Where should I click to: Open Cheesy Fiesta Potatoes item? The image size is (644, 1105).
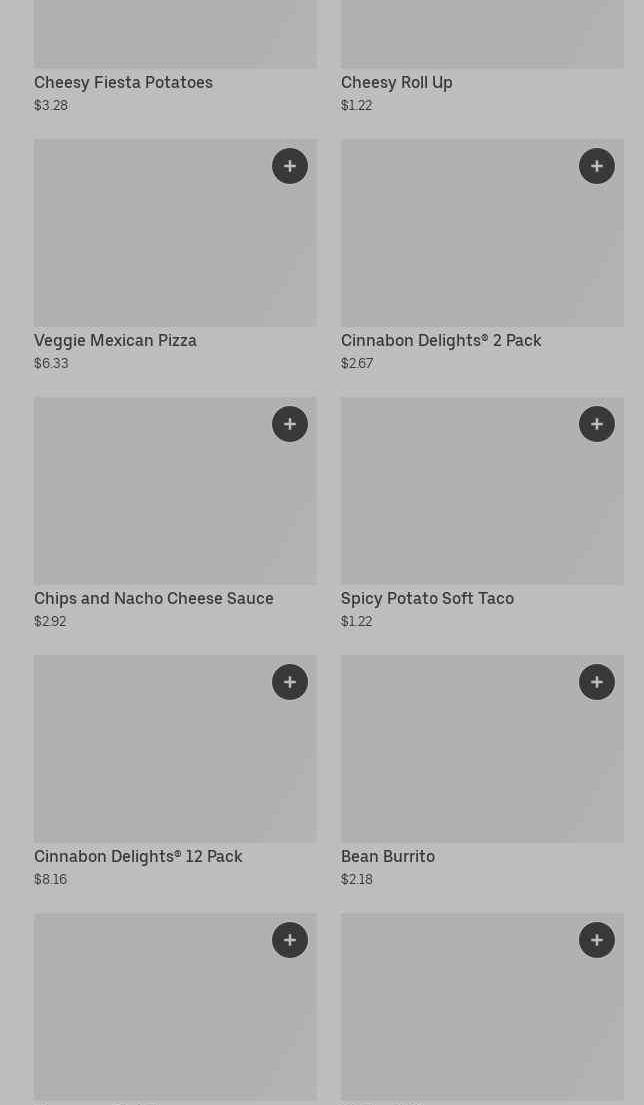click(x=123, y=83)
